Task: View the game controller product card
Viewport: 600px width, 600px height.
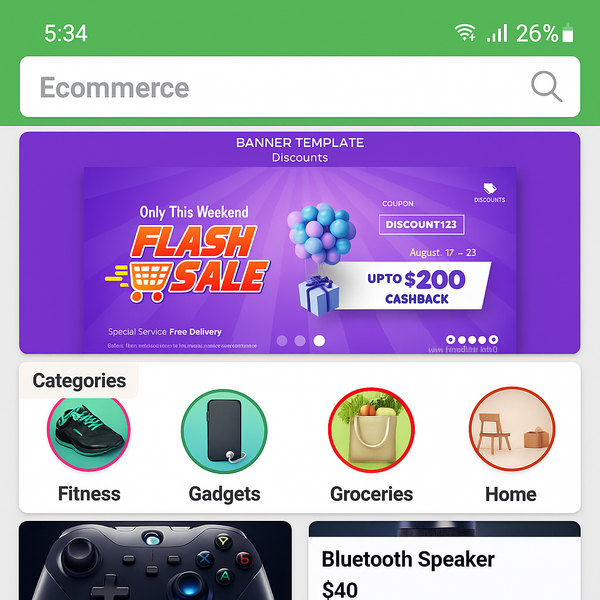Action: pyautogui.click(x=155, y=560)
